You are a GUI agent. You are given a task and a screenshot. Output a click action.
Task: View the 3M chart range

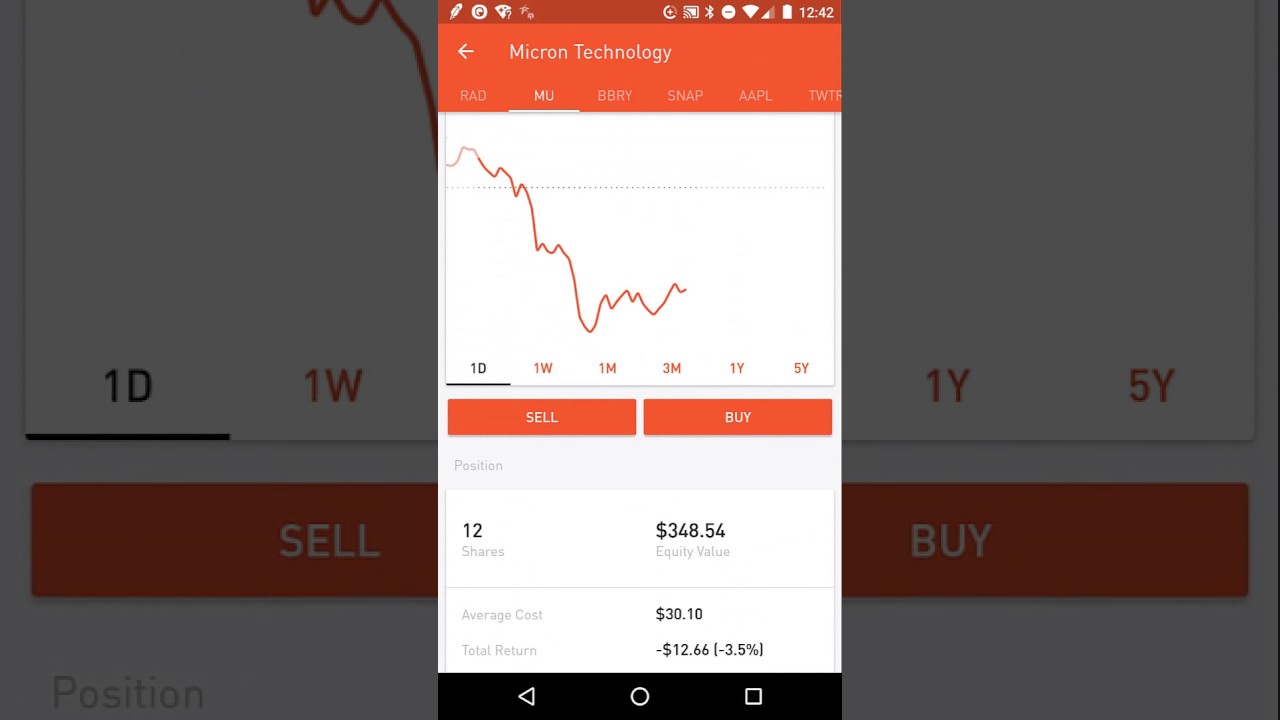[672, 368]
